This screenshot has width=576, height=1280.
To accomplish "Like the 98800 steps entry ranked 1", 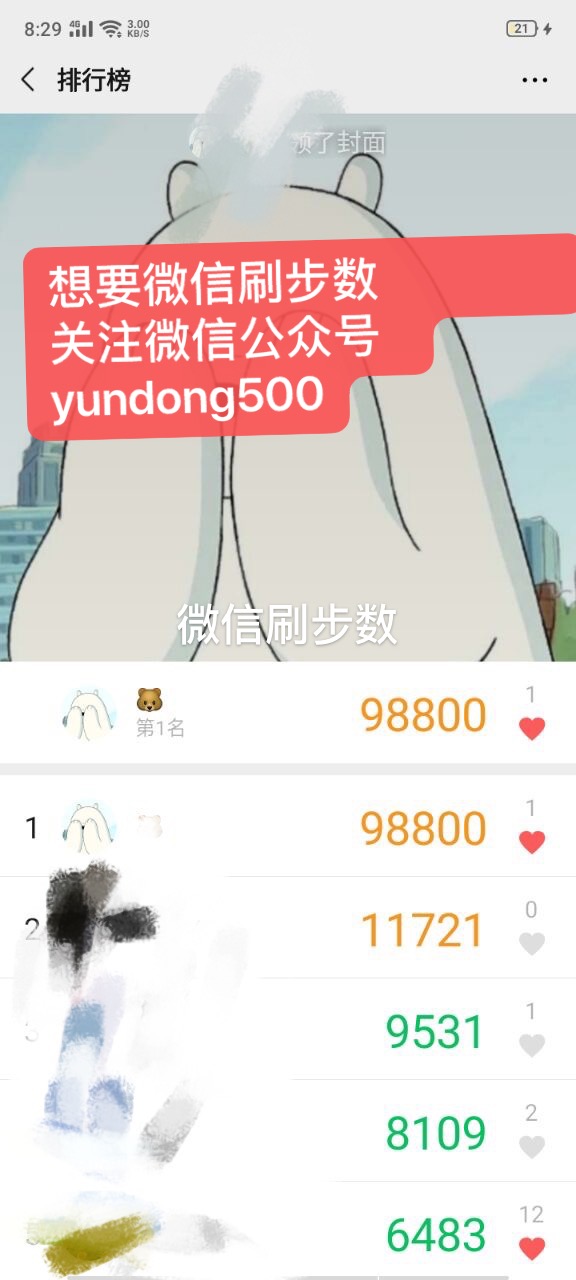I will 532,842.
